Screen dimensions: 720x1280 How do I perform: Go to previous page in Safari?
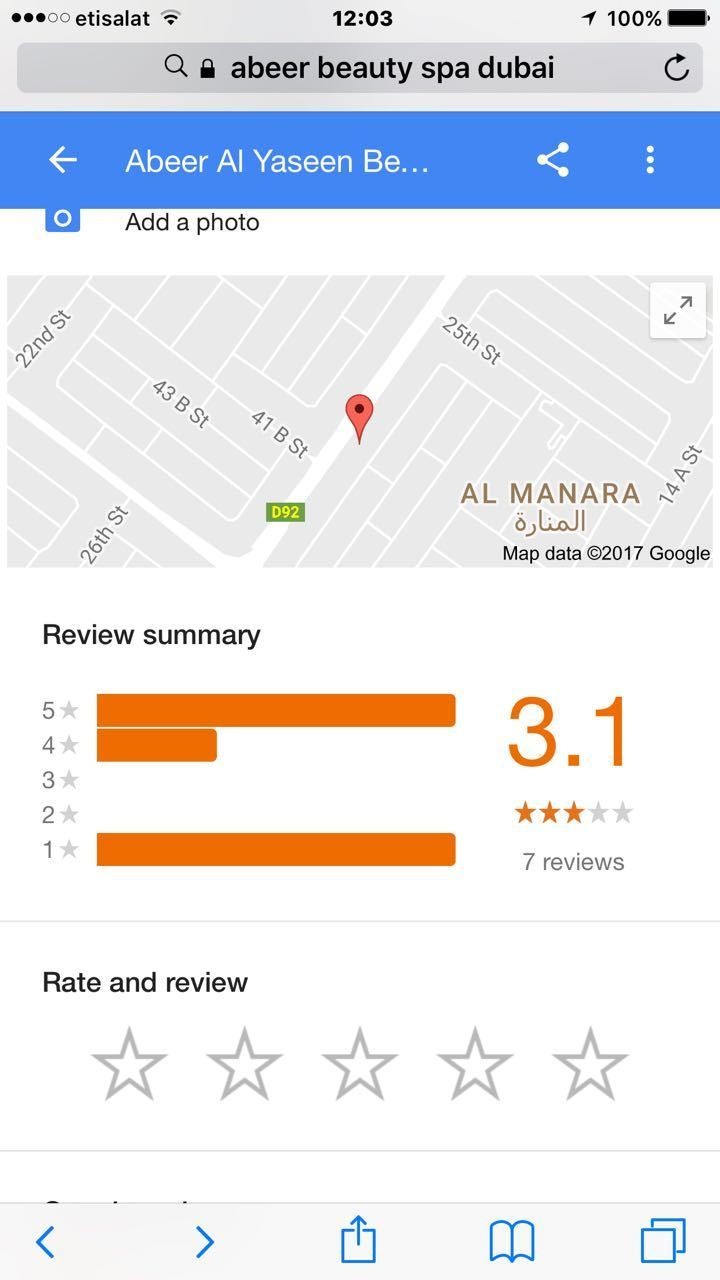tap(45, 1241)
